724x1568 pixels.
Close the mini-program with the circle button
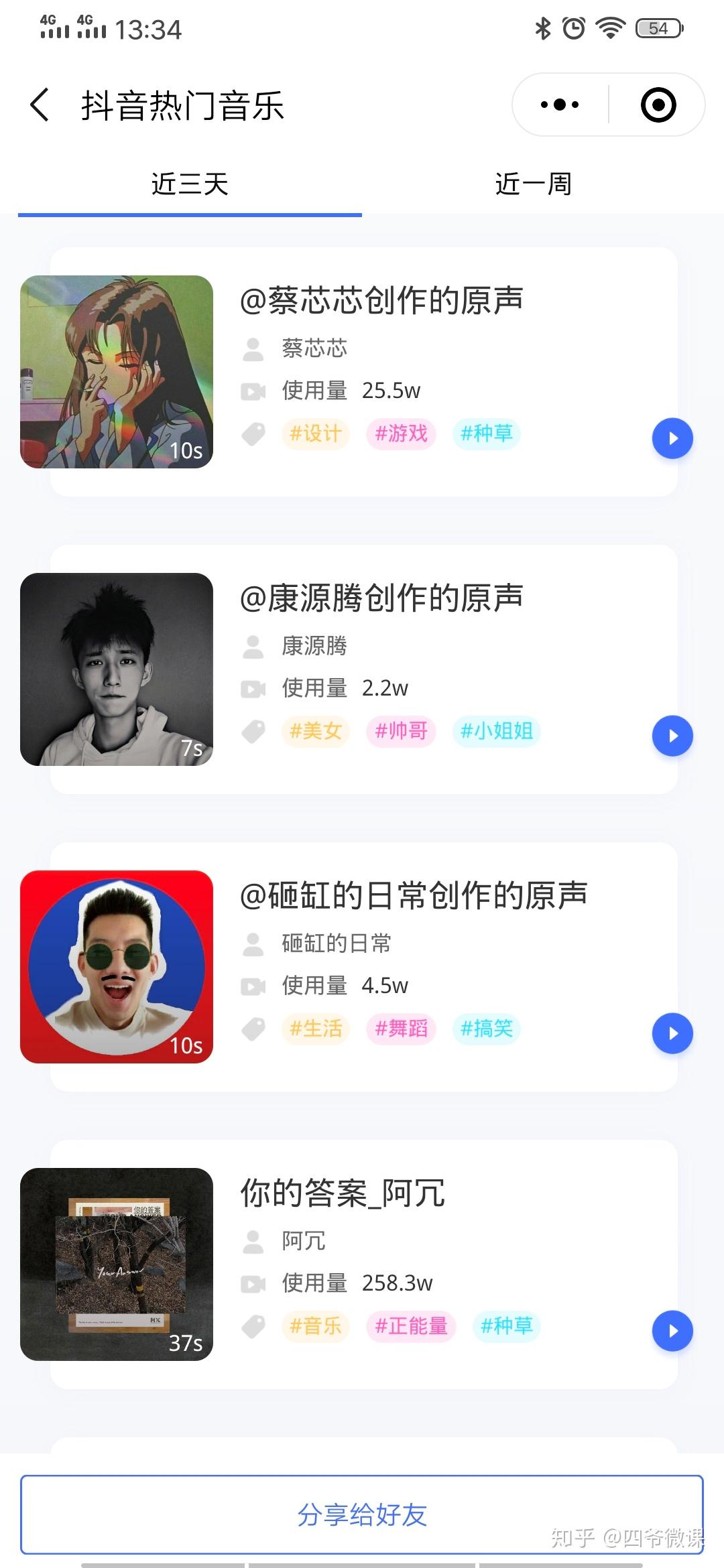point(658,105)
